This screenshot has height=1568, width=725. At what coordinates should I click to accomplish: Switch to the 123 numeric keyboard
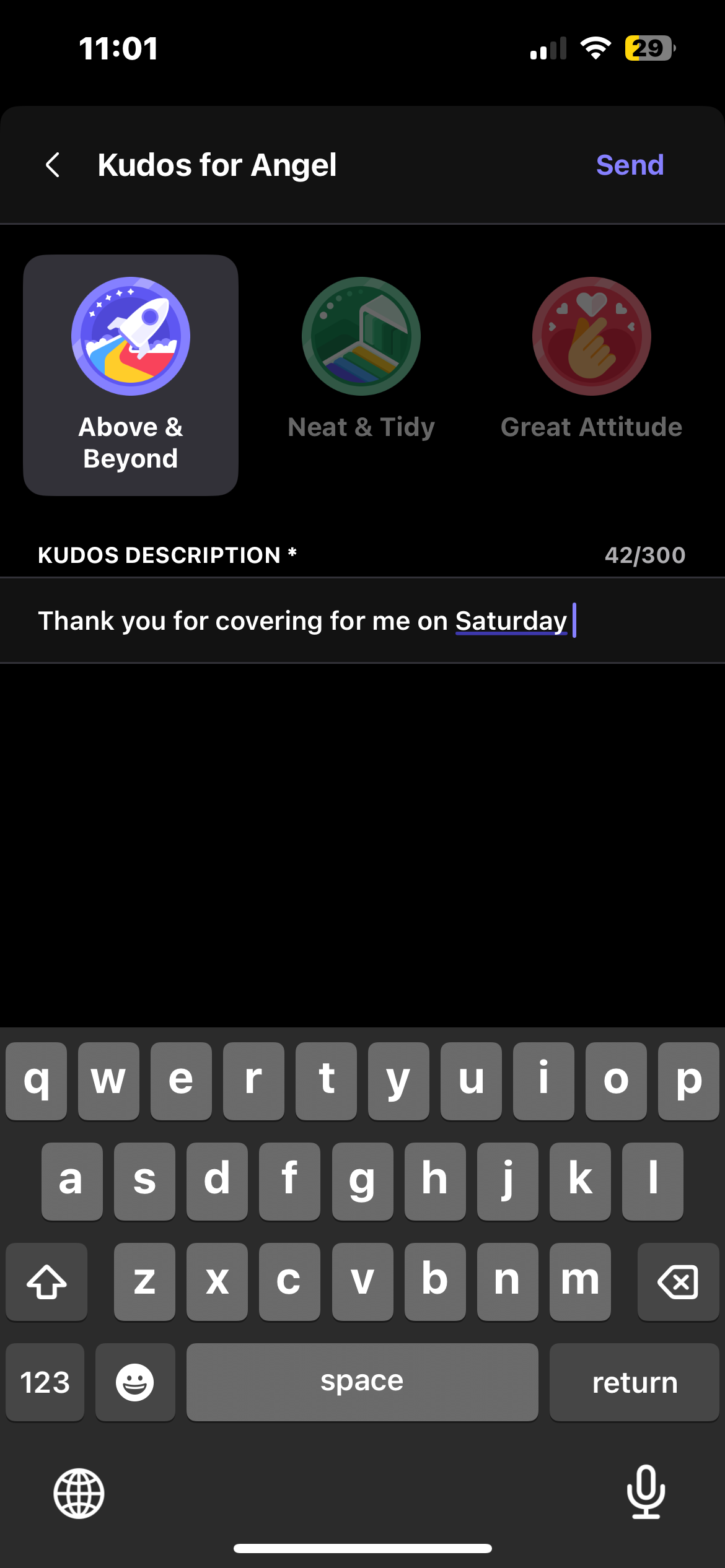click(45, 1382)
